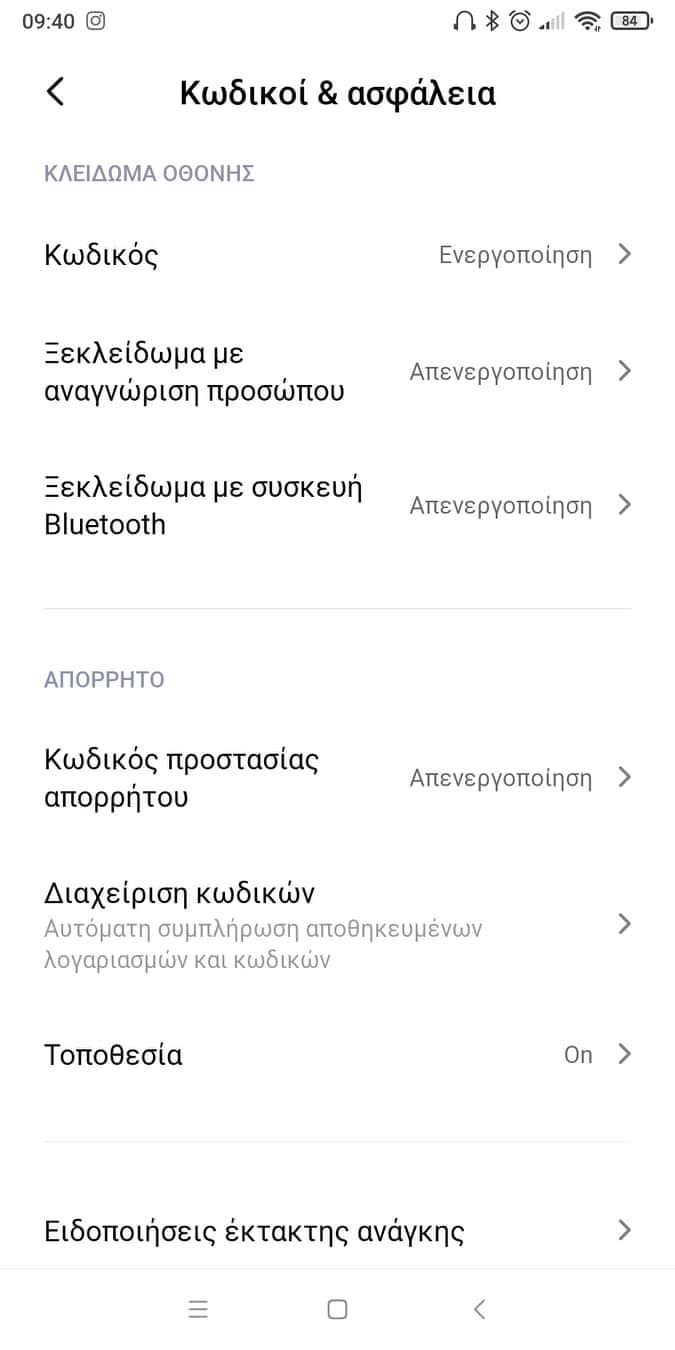Screen dimensions: 675x1350
Task: Tap the system home button
Action: point(337,1309)
